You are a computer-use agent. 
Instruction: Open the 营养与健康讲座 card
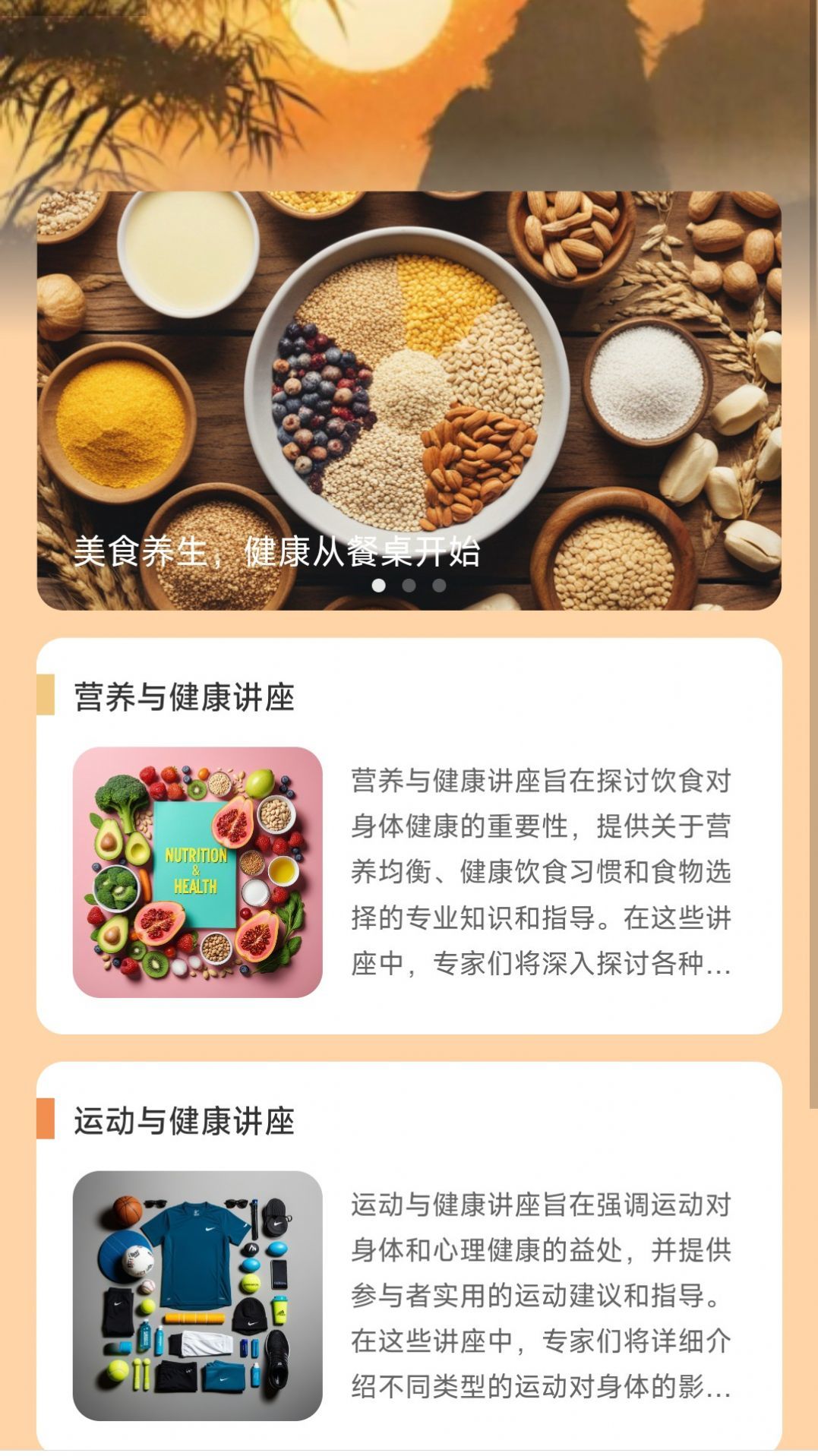click(409, 836)
